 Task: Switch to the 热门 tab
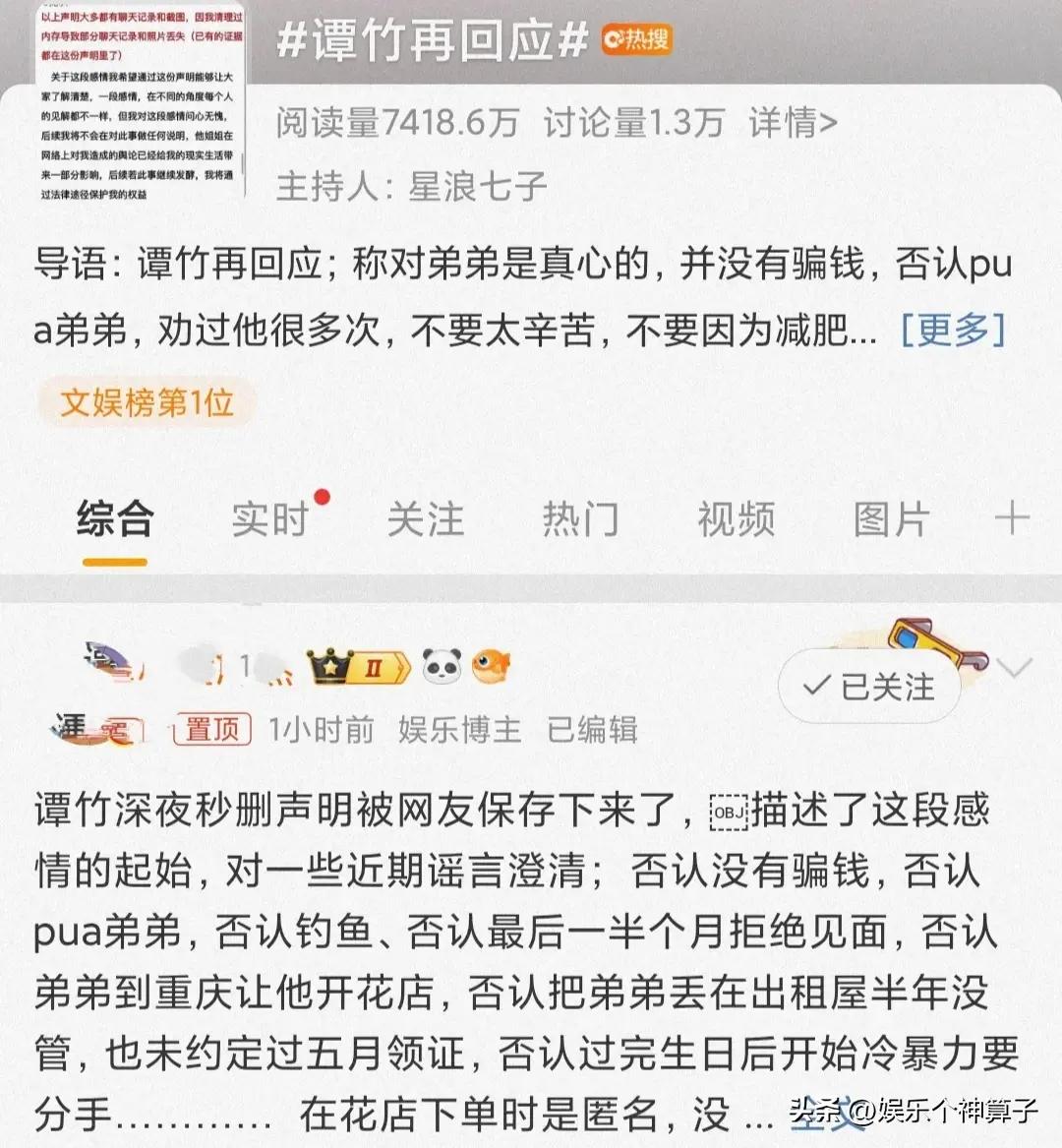click(x=580, y=519)
